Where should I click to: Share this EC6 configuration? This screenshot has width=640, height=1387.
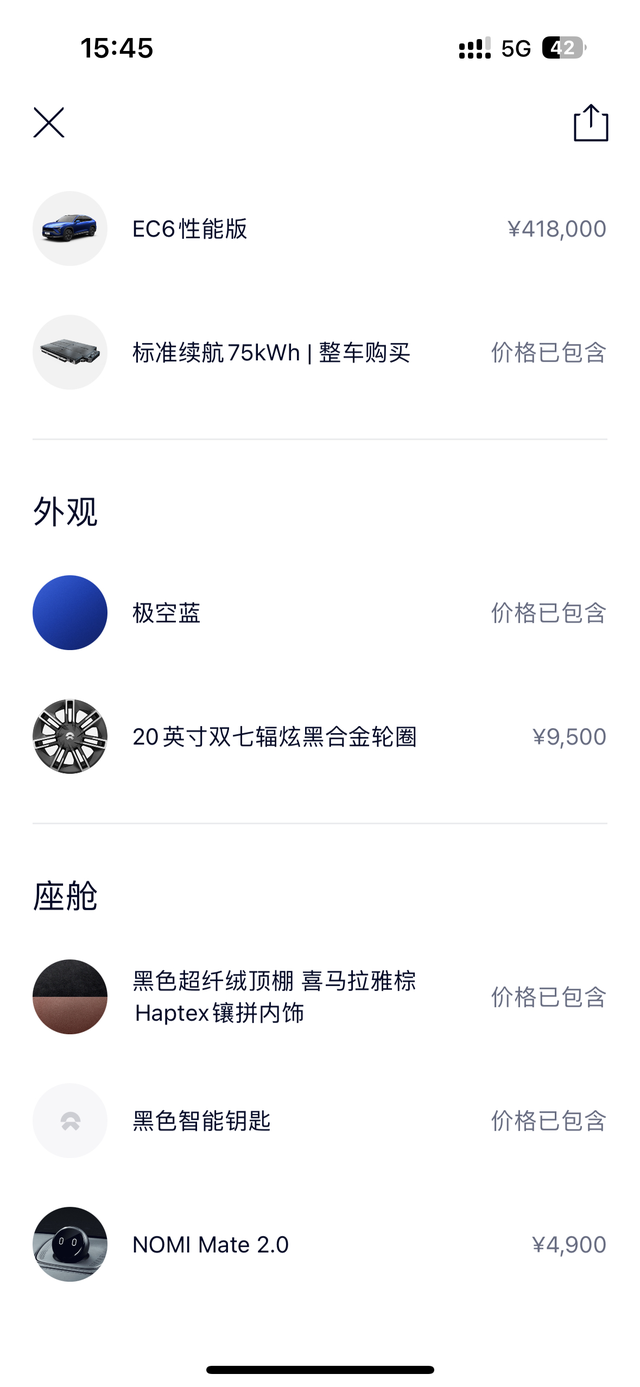[x=590, y=123]
